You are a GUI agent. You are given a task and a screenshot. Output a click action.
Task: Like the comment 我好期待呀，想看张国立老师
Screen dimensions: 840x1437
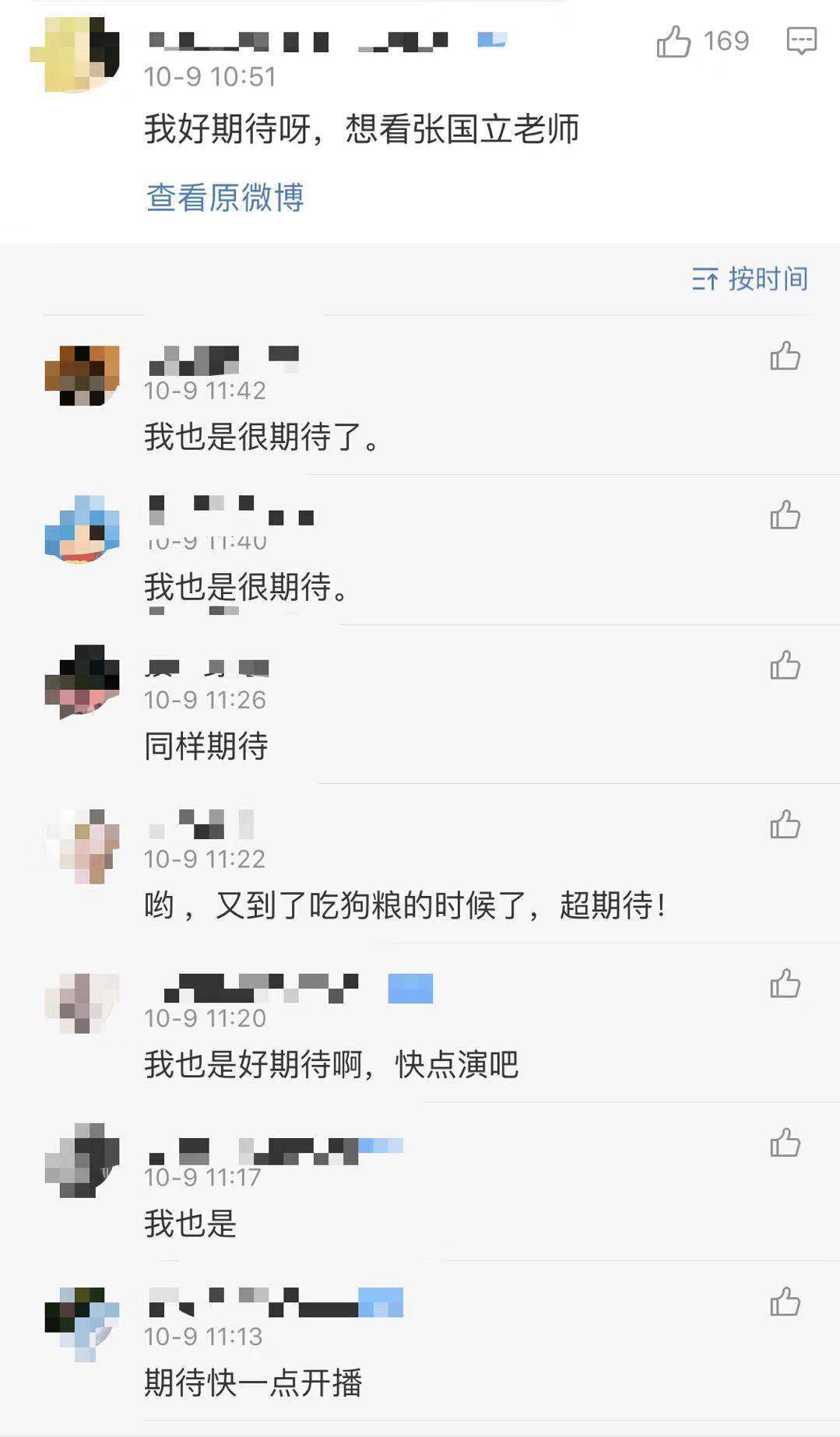click(x=674, y=41)
